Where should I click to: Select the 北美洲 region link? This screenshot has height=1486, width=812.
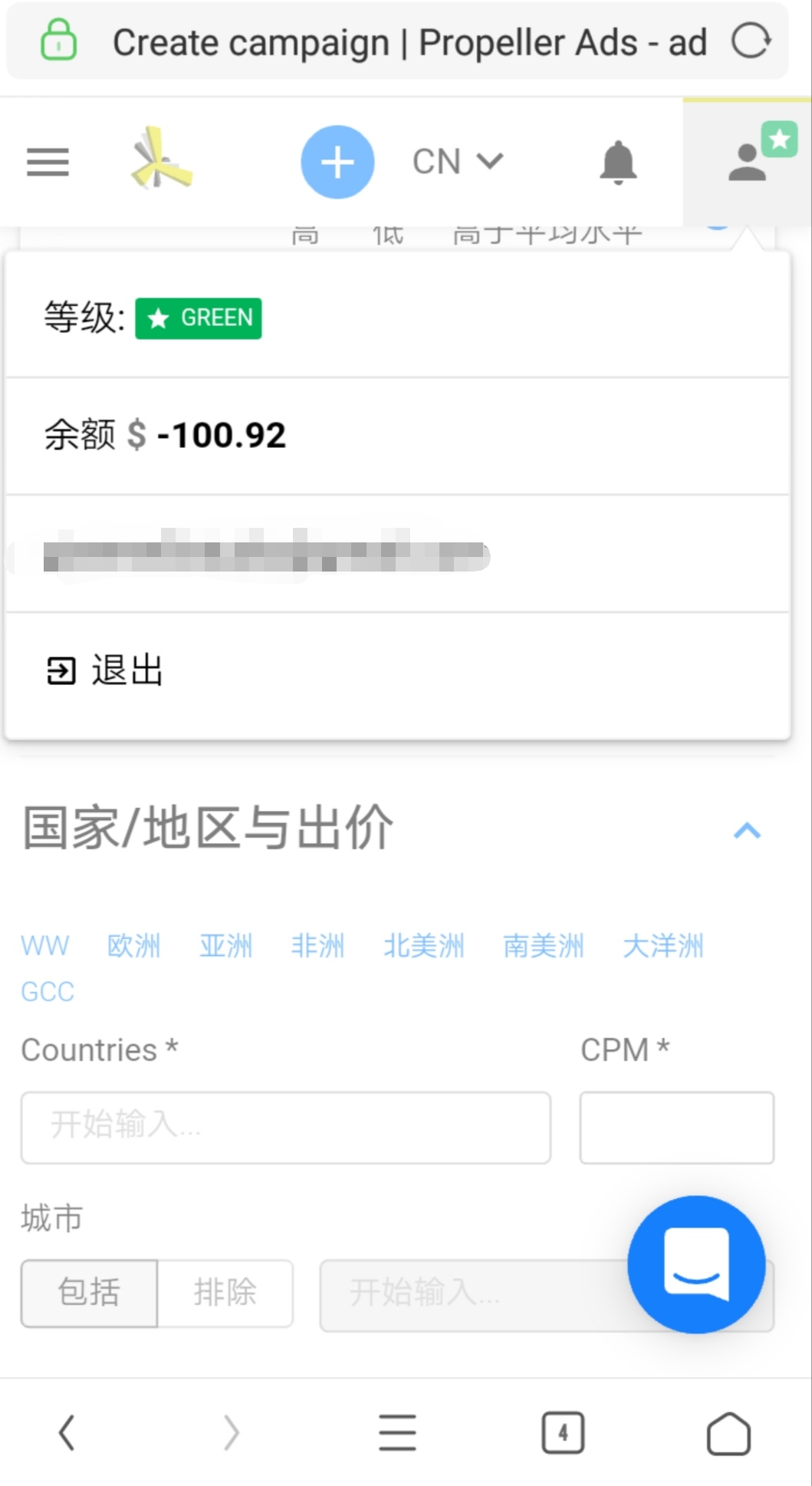click(x=424, y=946)
